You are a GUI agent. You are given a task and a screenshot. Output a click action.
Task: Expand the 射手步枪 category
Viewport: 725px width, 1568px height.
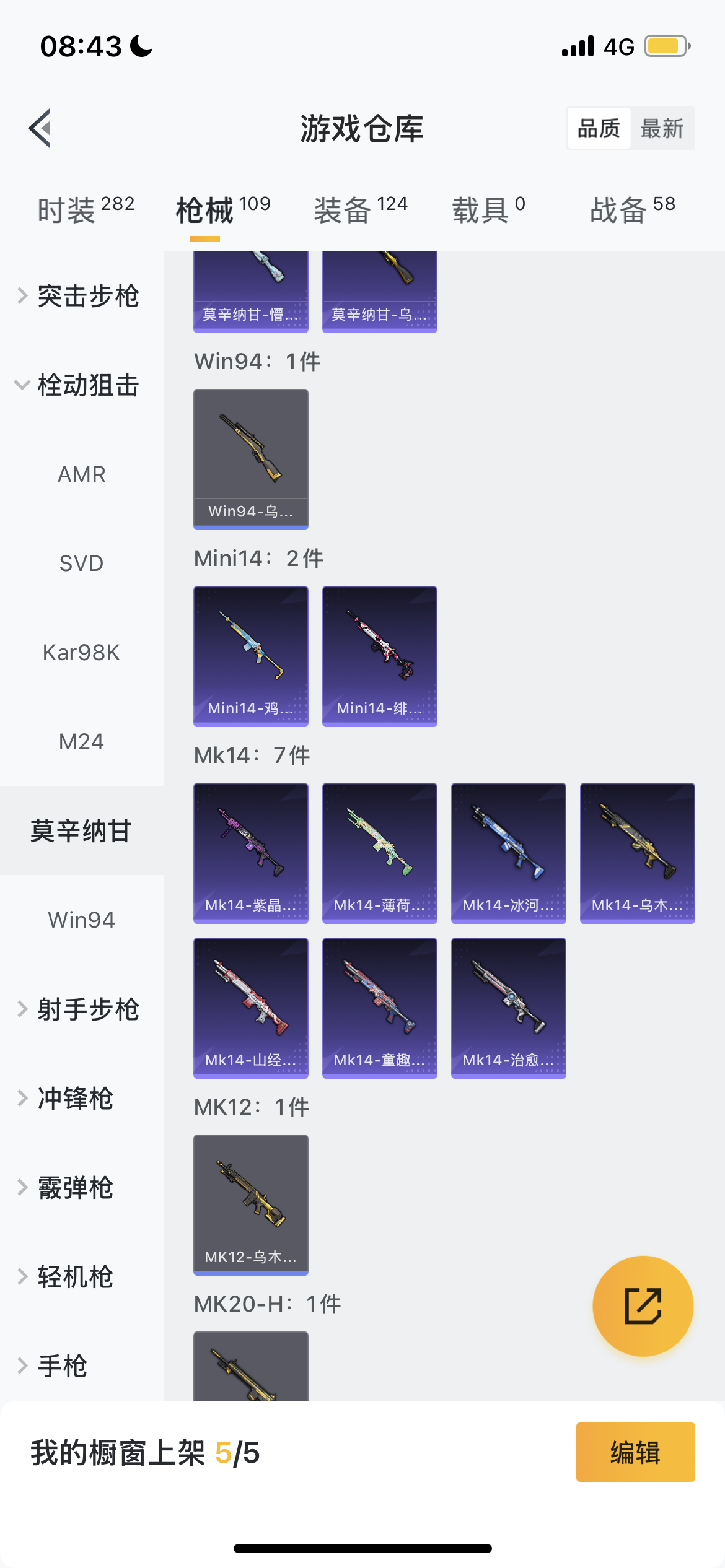[82, 1009]
